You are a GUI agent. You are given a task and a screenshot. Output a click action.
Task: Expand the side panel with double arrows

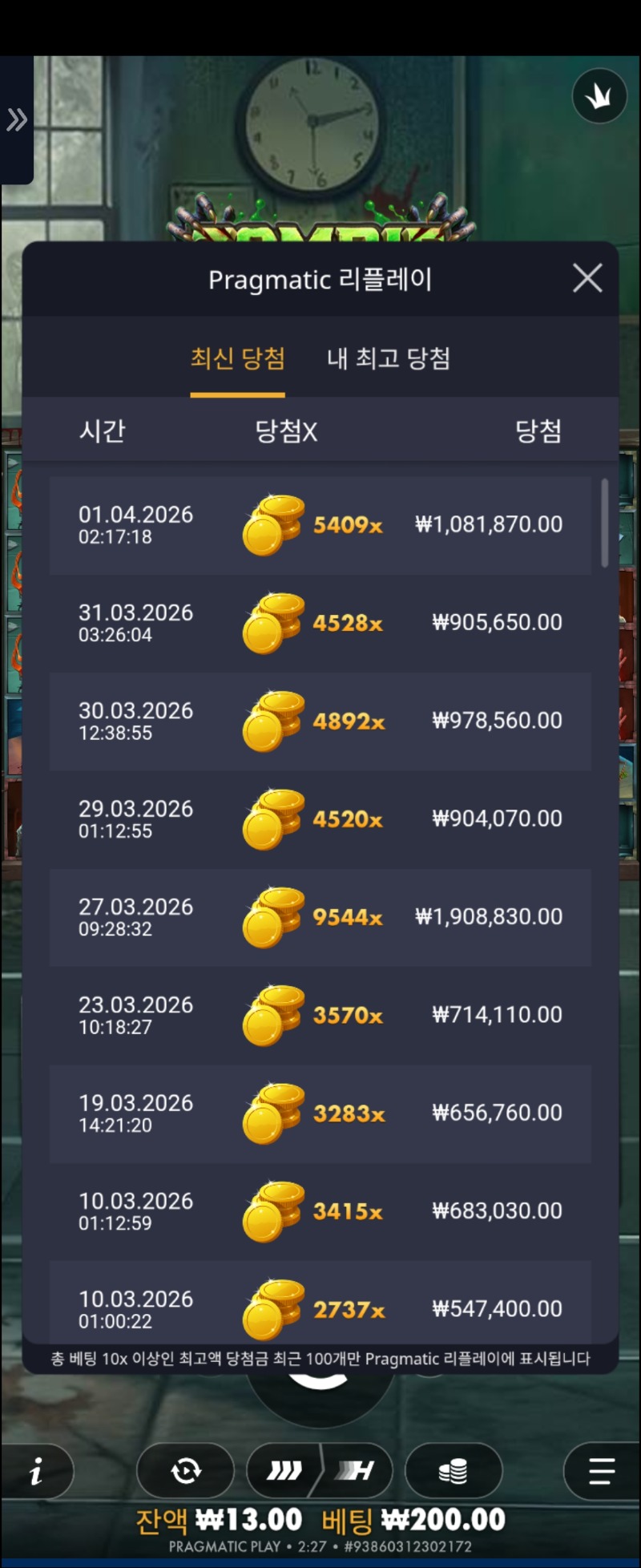tap(17, 120)
